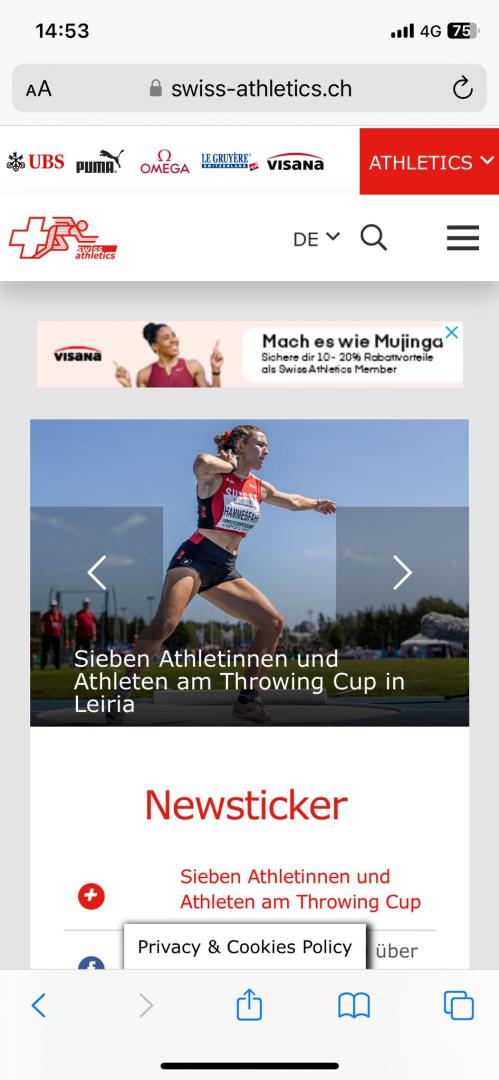Open the UBS sponsor link
The width and height of the screenshot is (499, 1080).
pyautogui.click(x=35, y=162)
